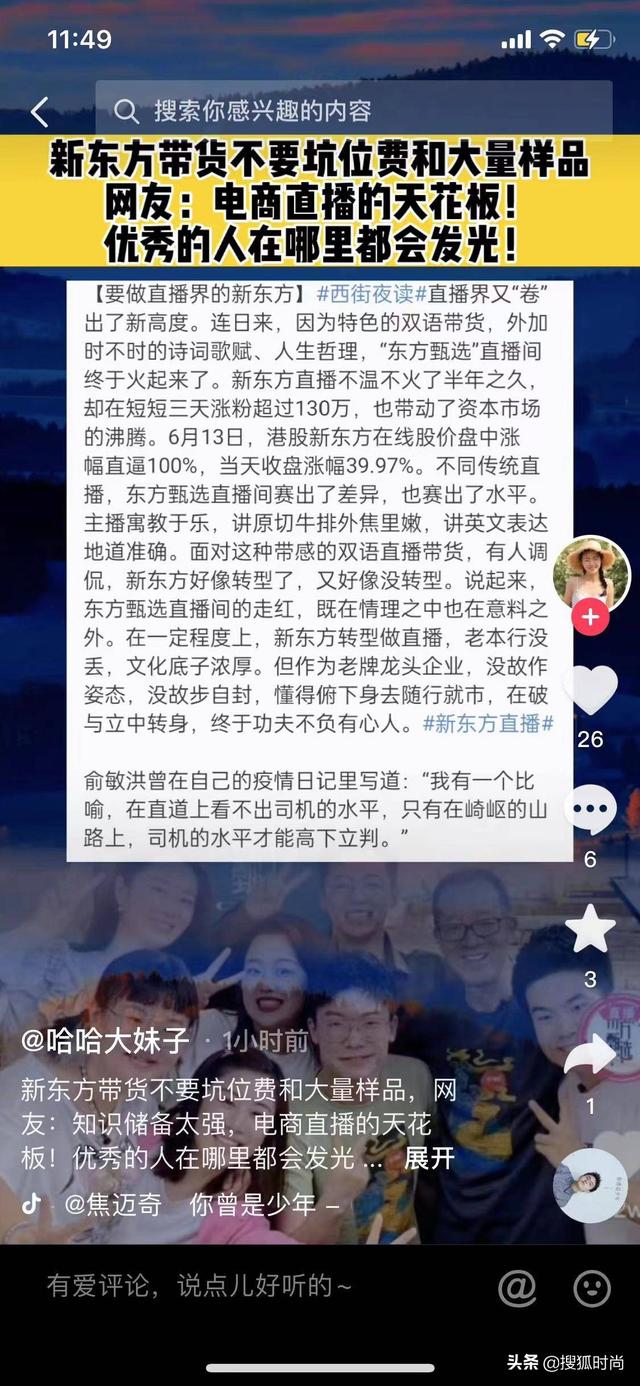The image size is (640, 1386).
Task: Go back using the arrow icon
Action: [x=39, y=111]
